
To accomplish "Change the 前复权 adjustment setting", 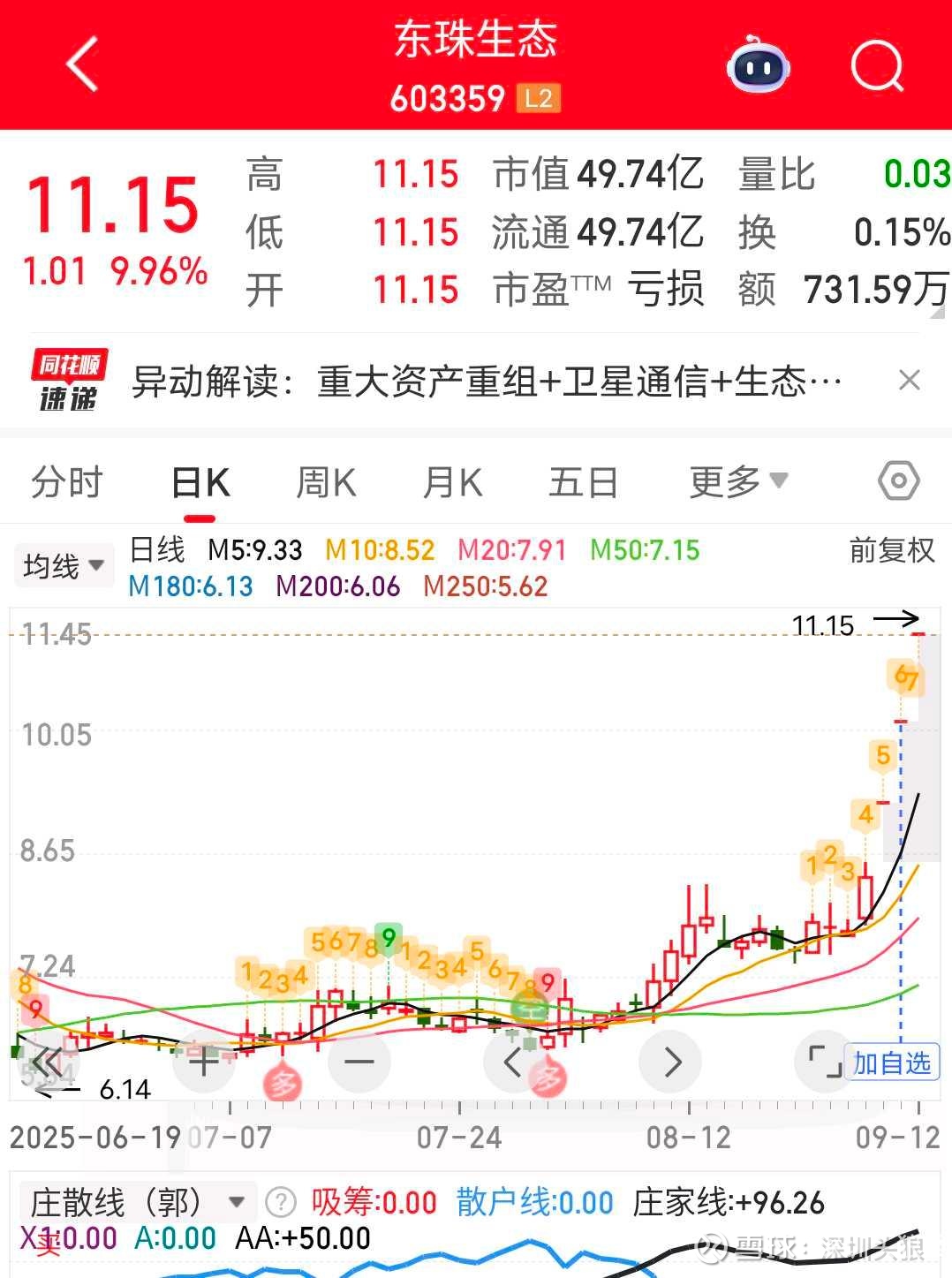I will pos(891,551).
